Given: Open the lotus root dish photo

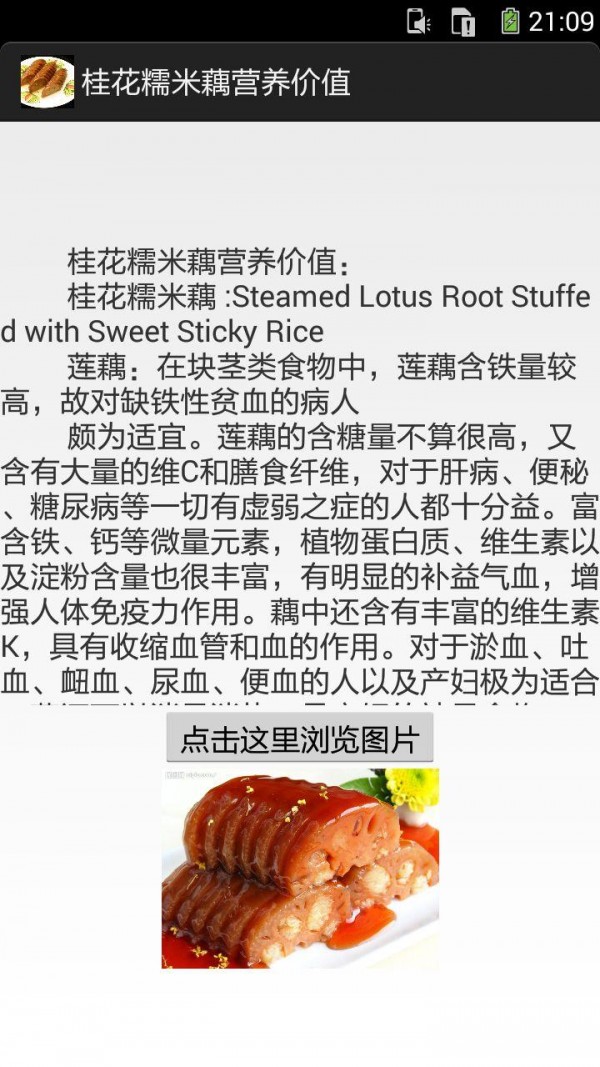Looking at the screenshot, I should point(300,868).
